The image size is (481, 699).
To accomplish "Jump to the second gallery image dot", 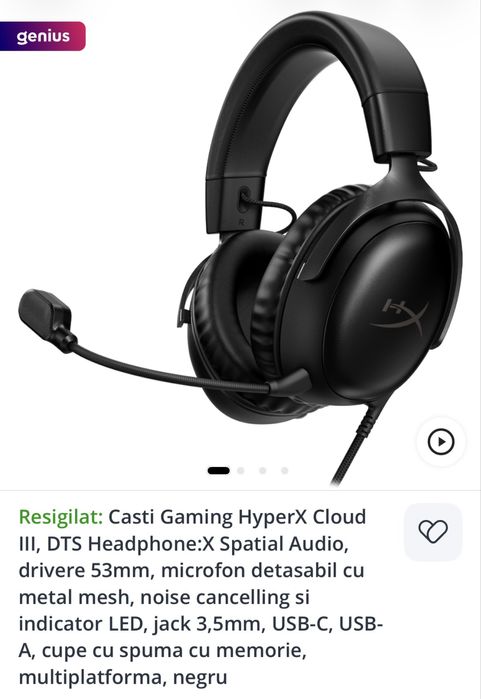I will click(x=241, y=470).
